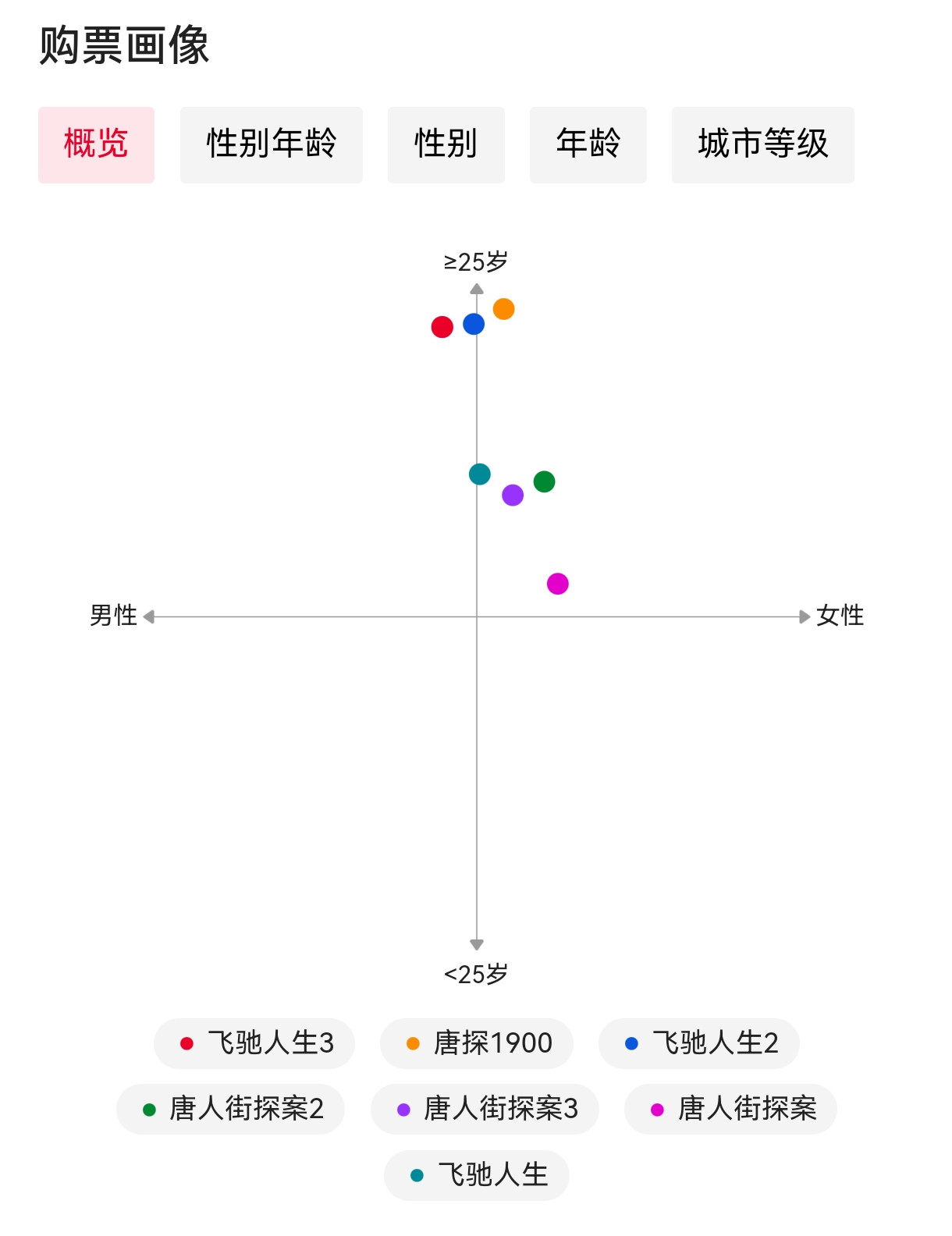Open the 性别 tab

pos(446,145)
